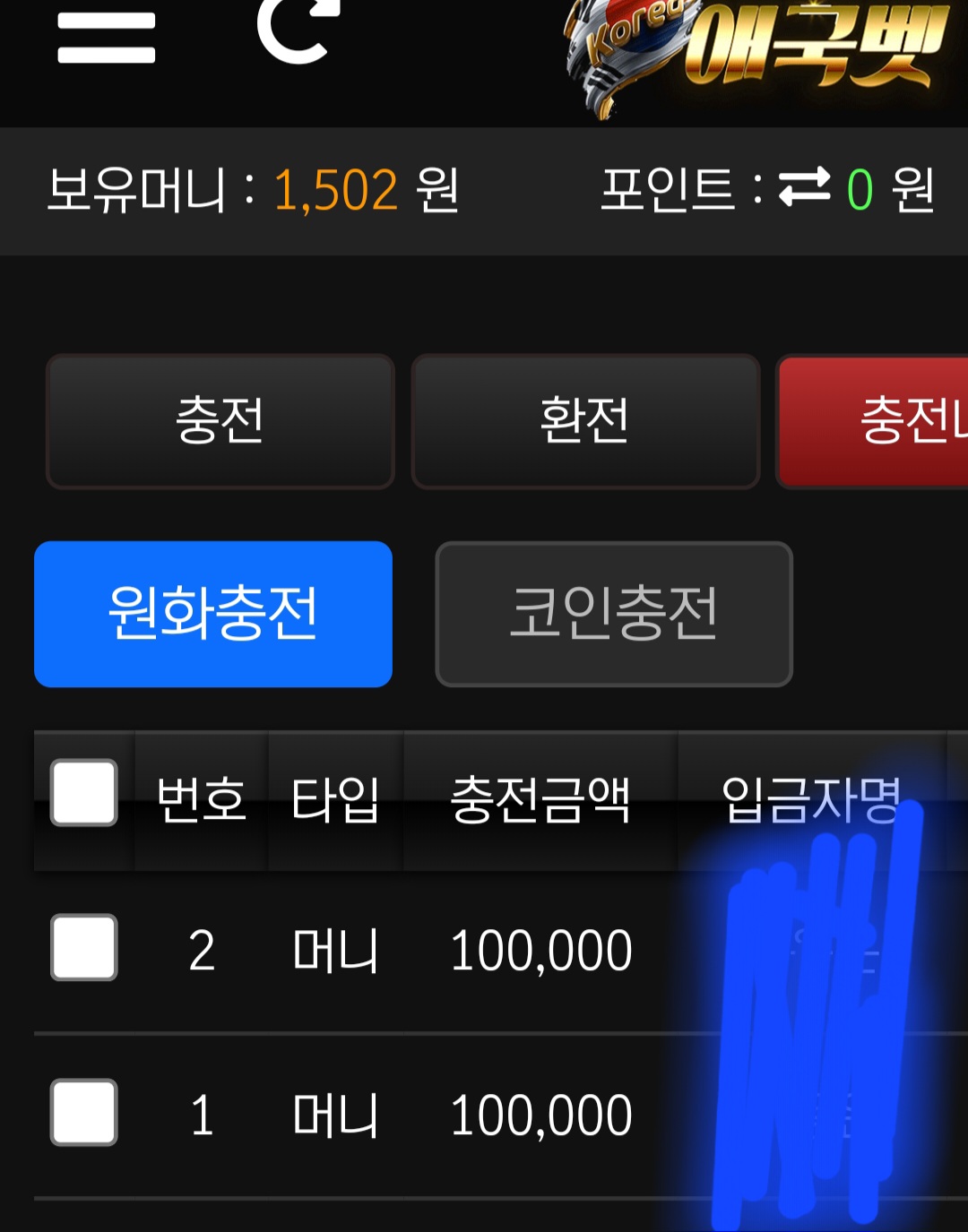Tap the point exchange arrows icon
Viewport: 968px width, 1232px height.
pyautogui.click(x=804, y=188)
